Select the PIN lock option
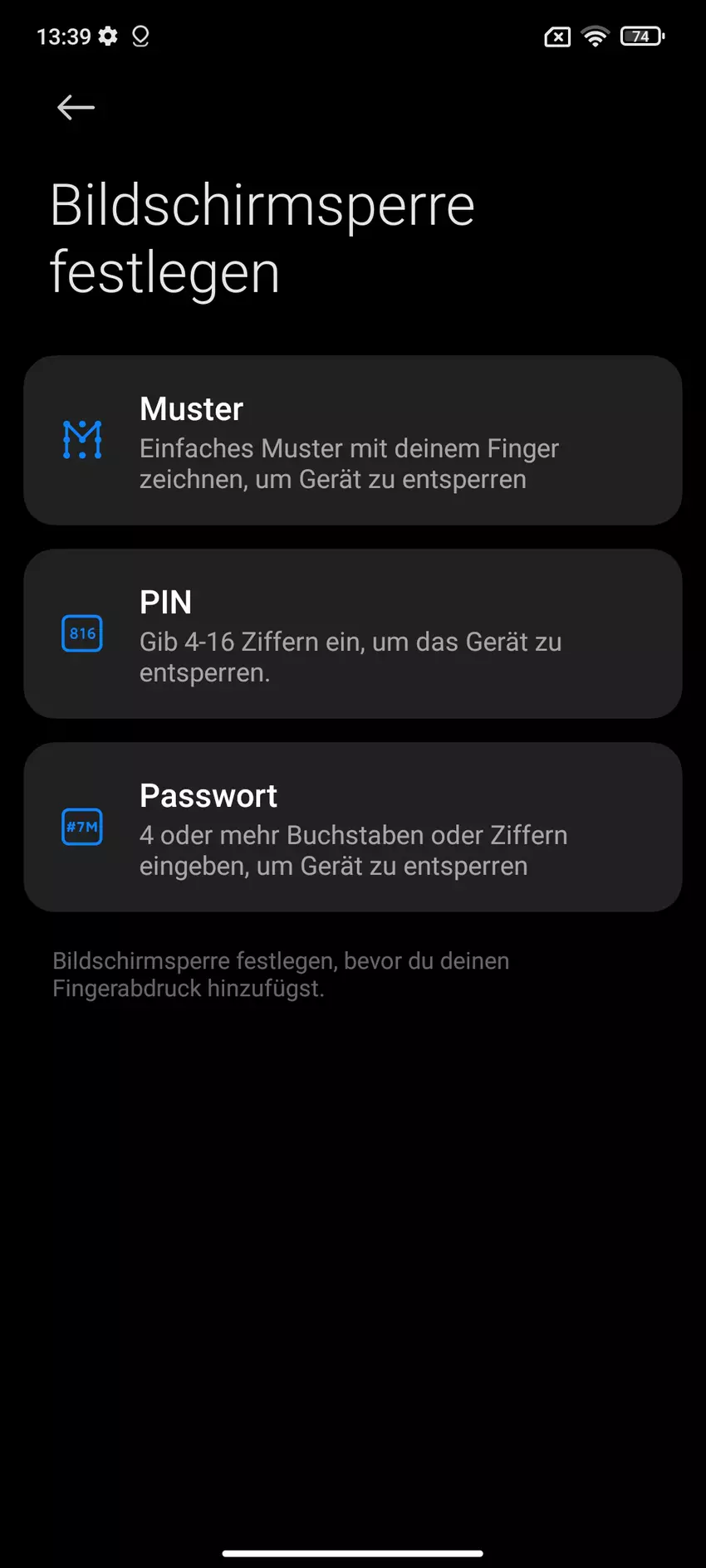 click(352, 634)
